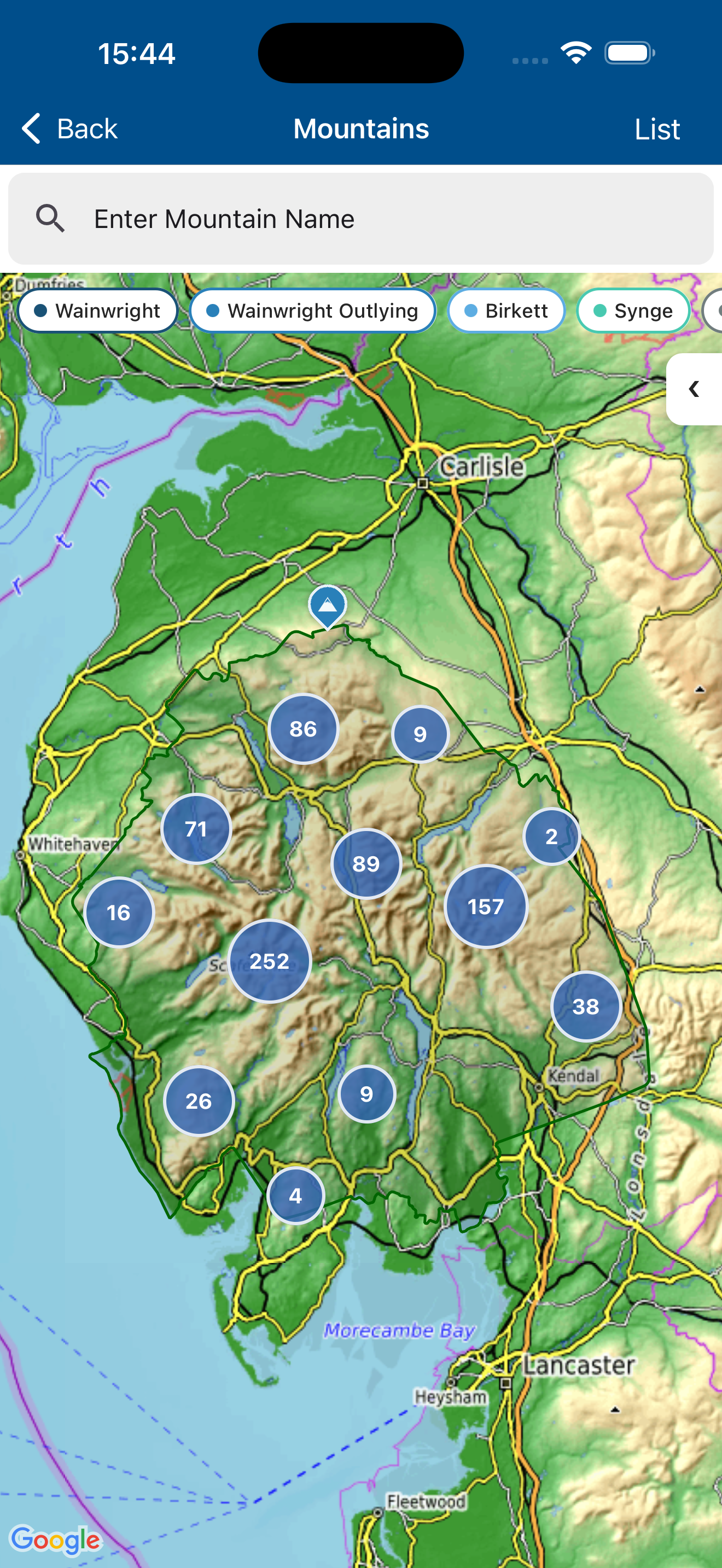
Task: Tap the Enter Mountain Name search field
Action: [360, 219]
